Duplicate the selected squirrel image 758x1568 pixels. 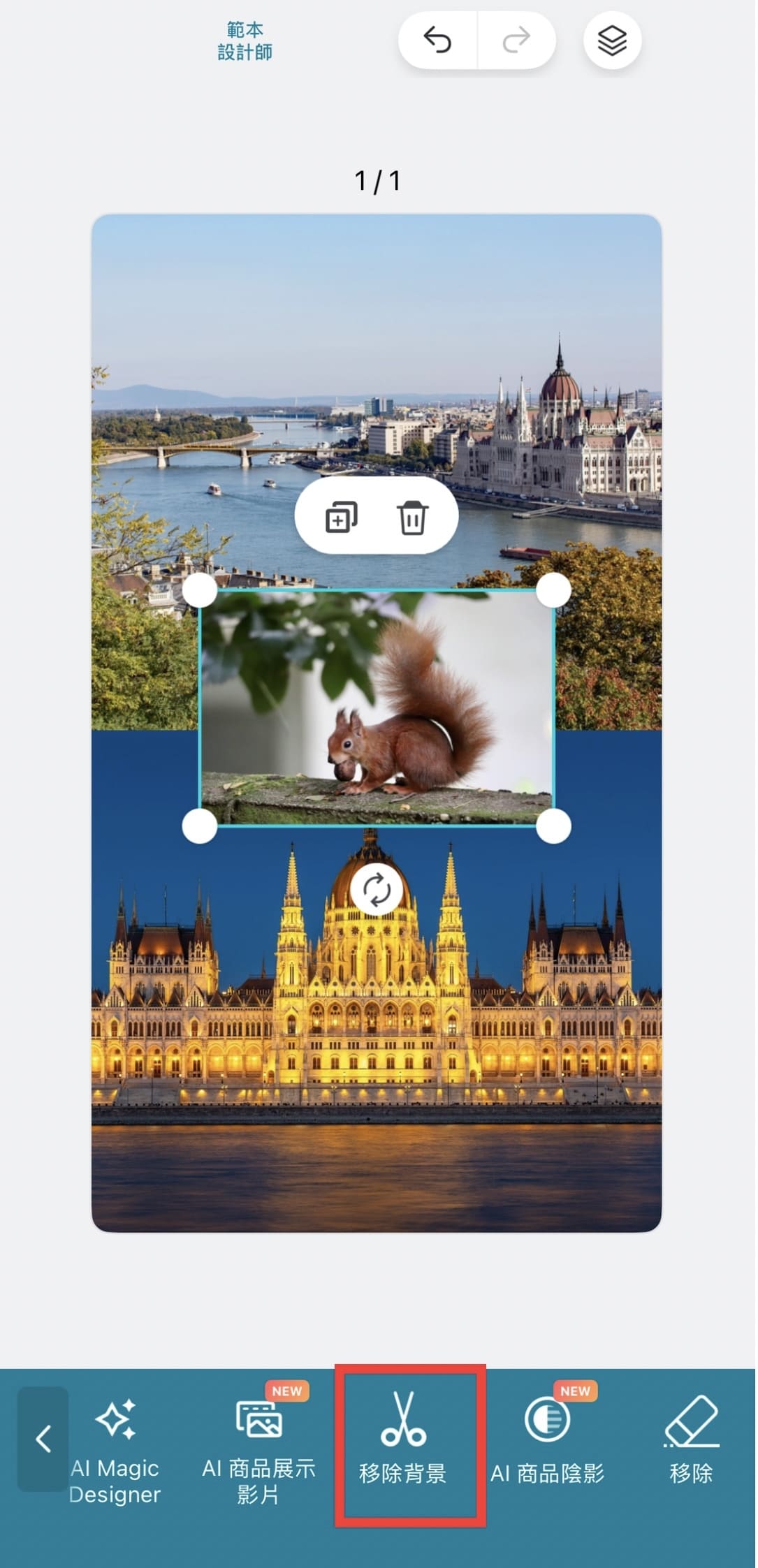point(342,518)
